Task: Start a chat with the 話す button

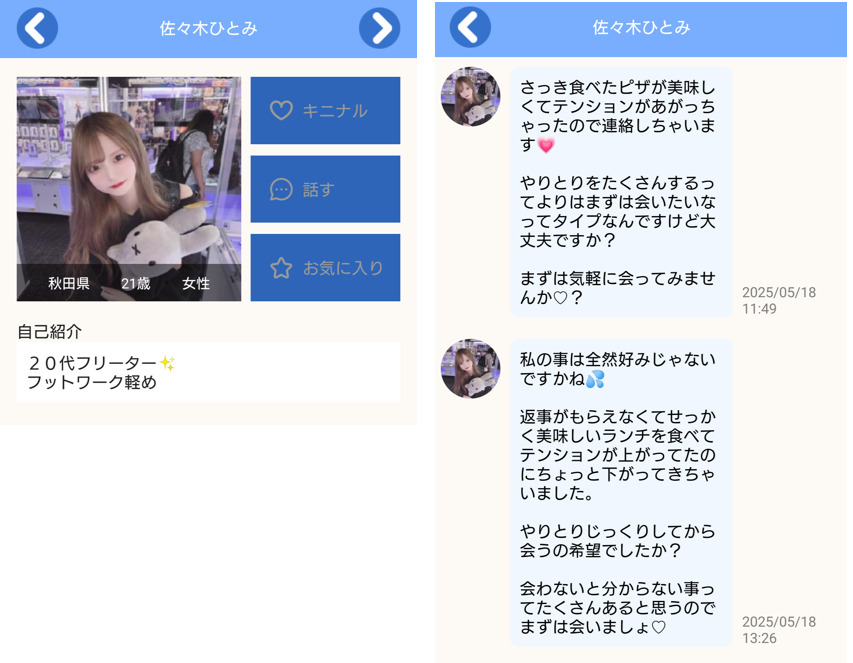Action: 325,189
